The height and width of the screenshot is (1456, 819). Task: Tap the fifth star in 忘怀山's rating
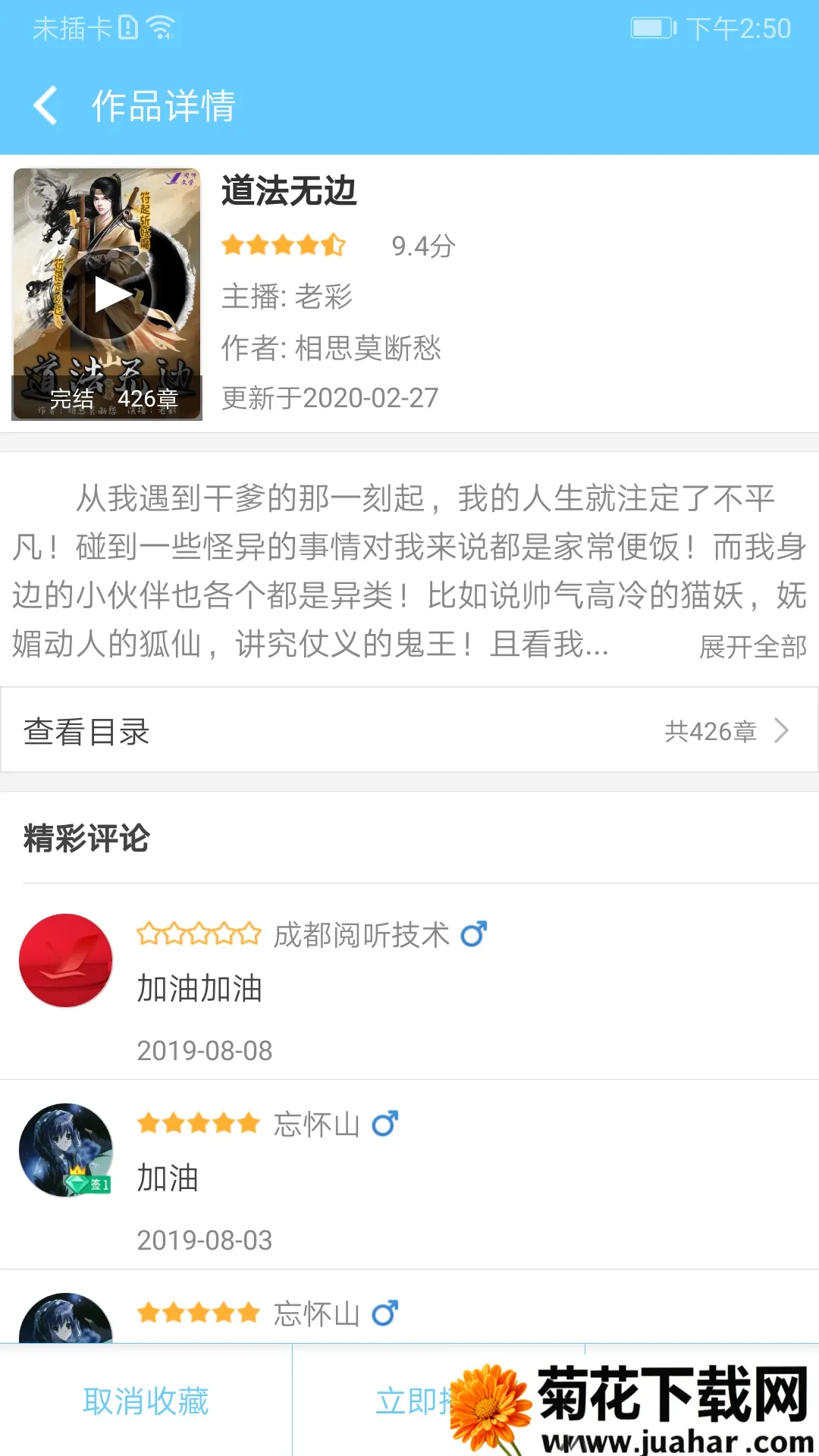coord(246,1123)
